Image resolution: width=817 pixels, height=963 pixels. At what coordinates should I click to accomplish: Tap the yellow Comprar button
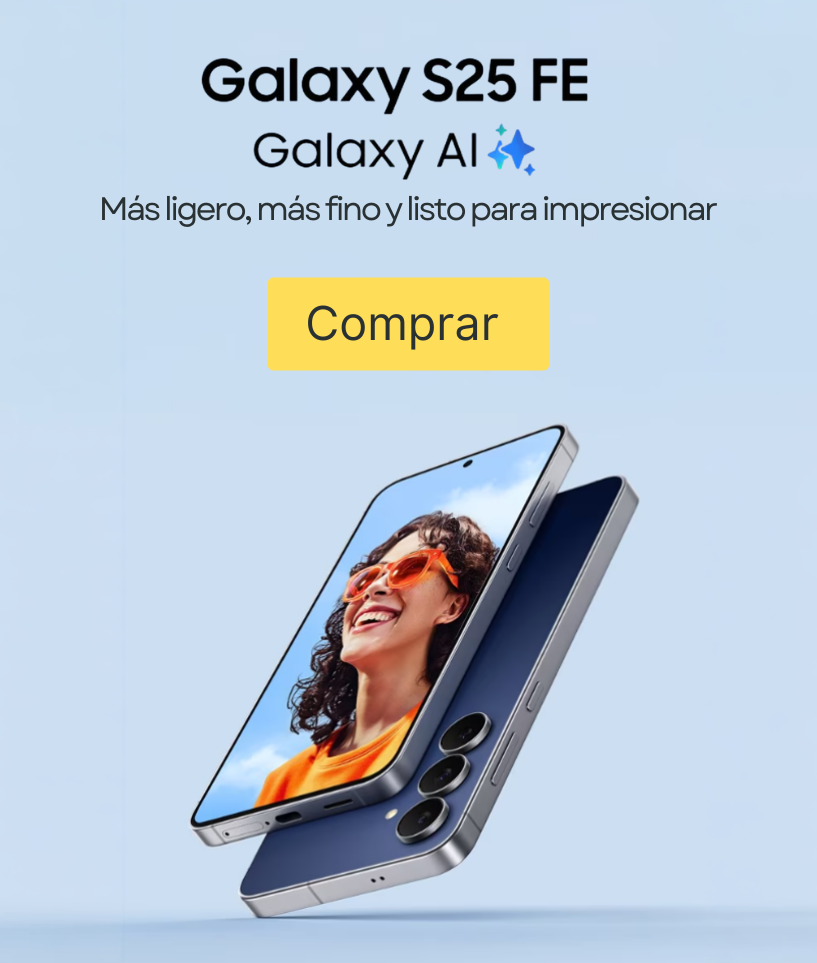pyautogui.click(x=408, y=324)
